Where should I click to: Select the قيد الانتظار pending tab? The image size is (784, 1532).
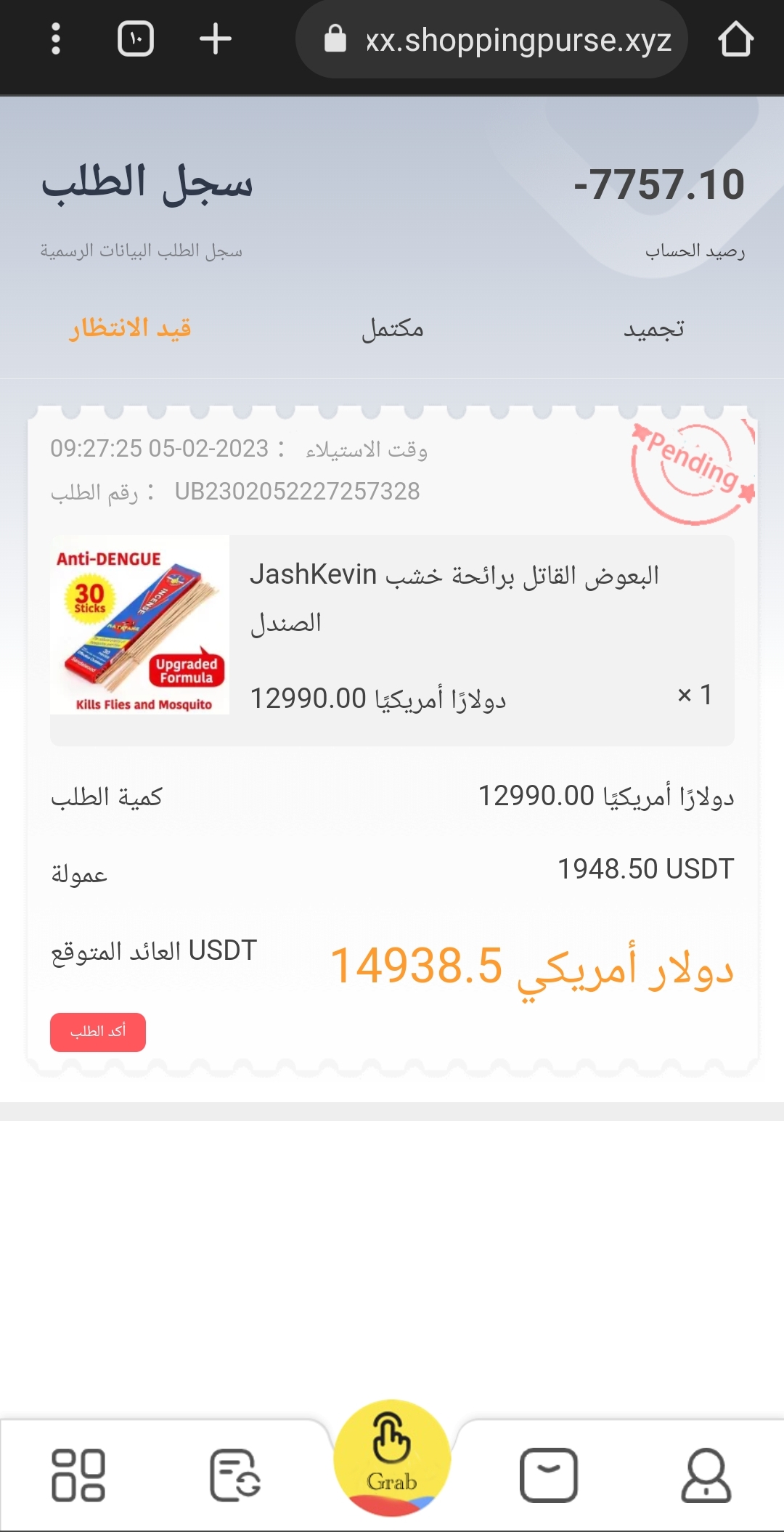[131, 329]
